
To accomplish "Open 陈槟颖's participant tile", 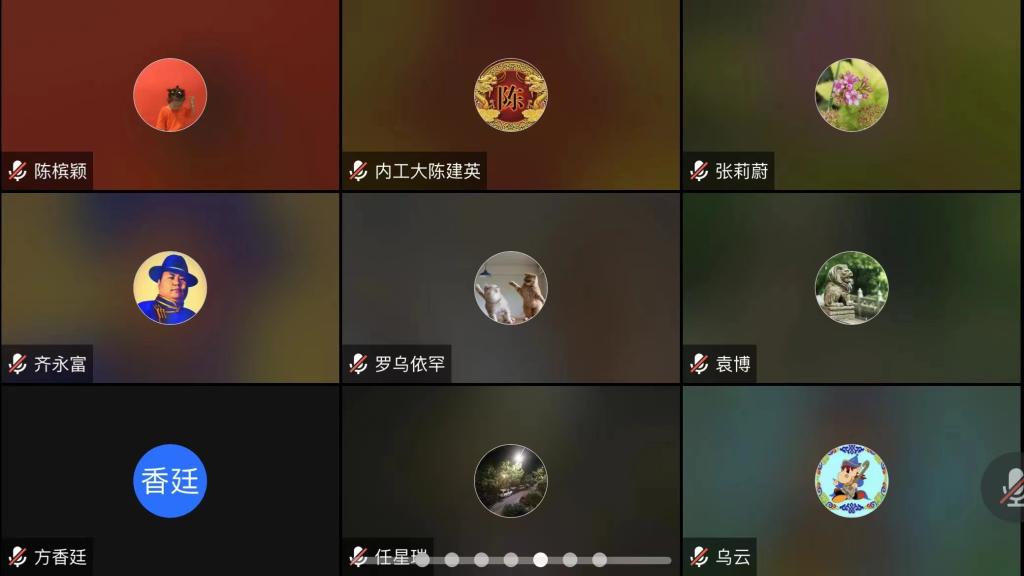I will (170, 95).
